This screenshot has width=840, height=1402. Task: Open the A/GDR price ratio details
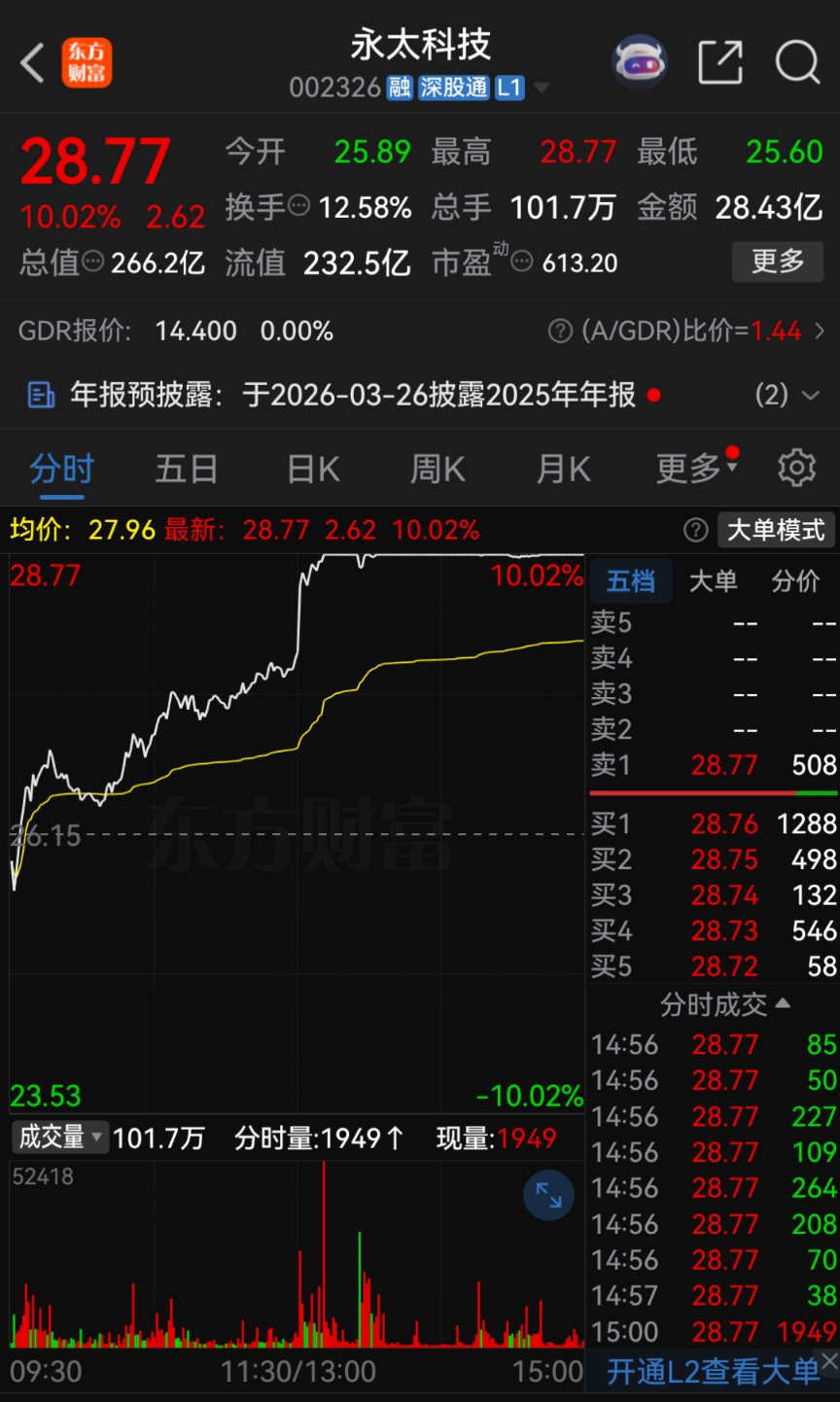[690, 331]
